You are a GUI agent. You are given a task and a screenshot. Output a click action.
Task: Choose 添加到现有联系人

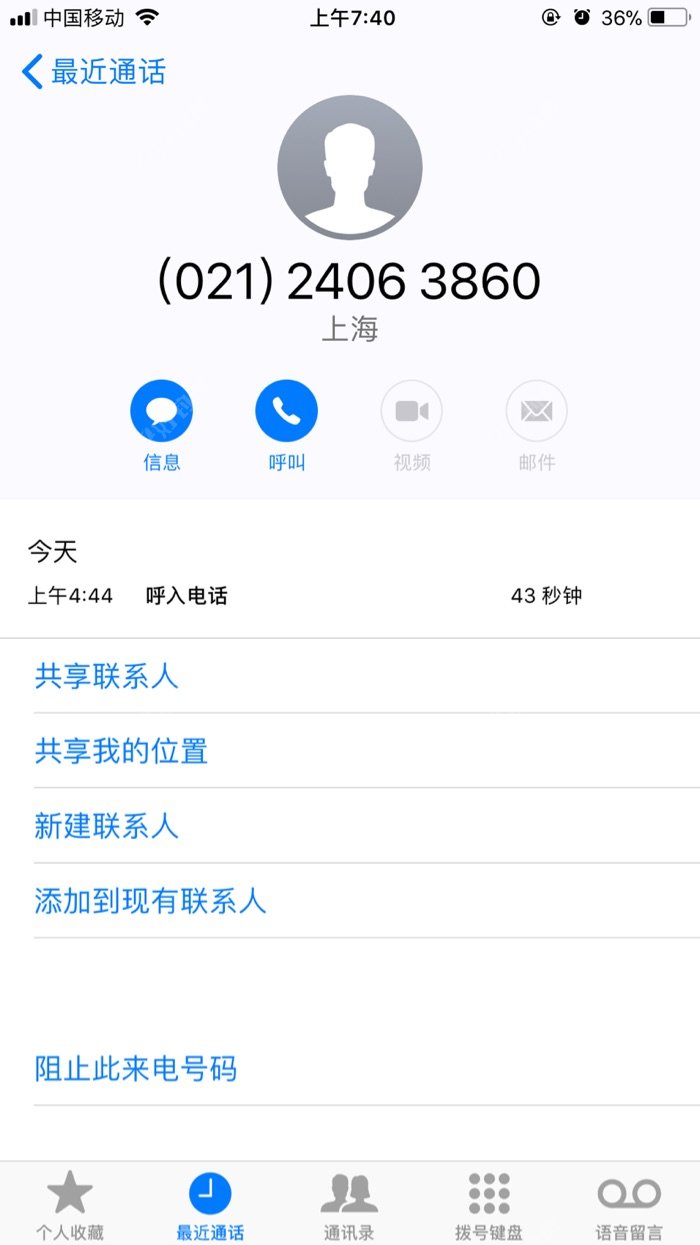(150, 901)
